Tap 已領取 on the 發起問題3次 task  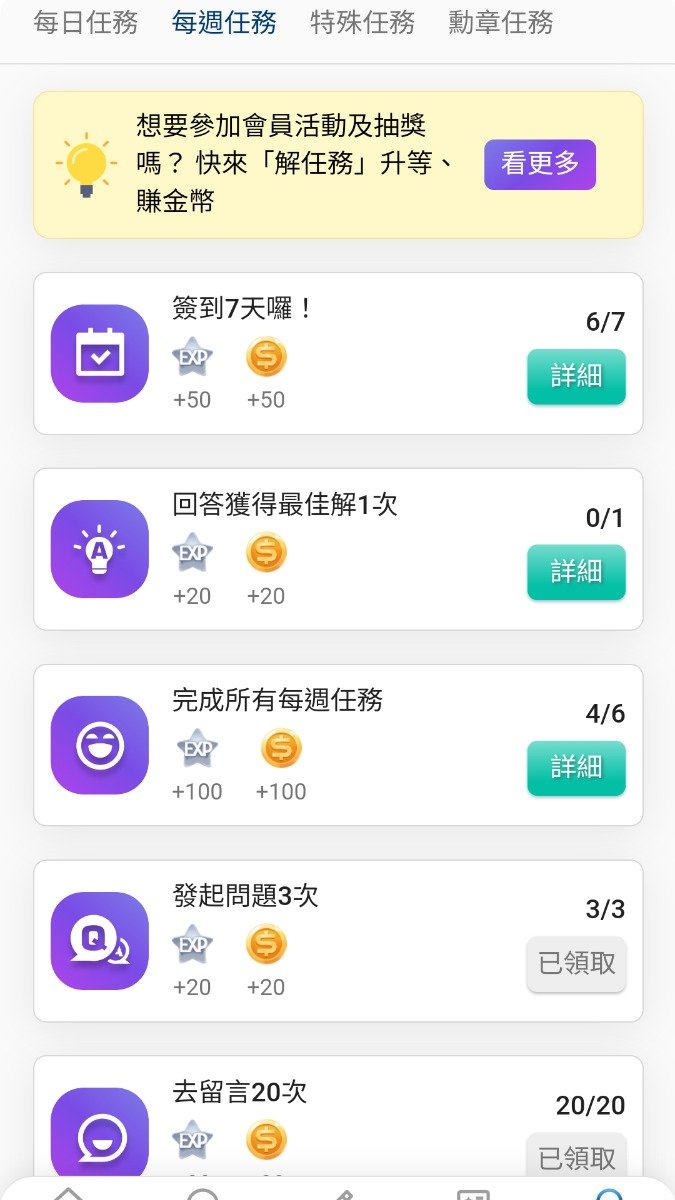(577, 964)
